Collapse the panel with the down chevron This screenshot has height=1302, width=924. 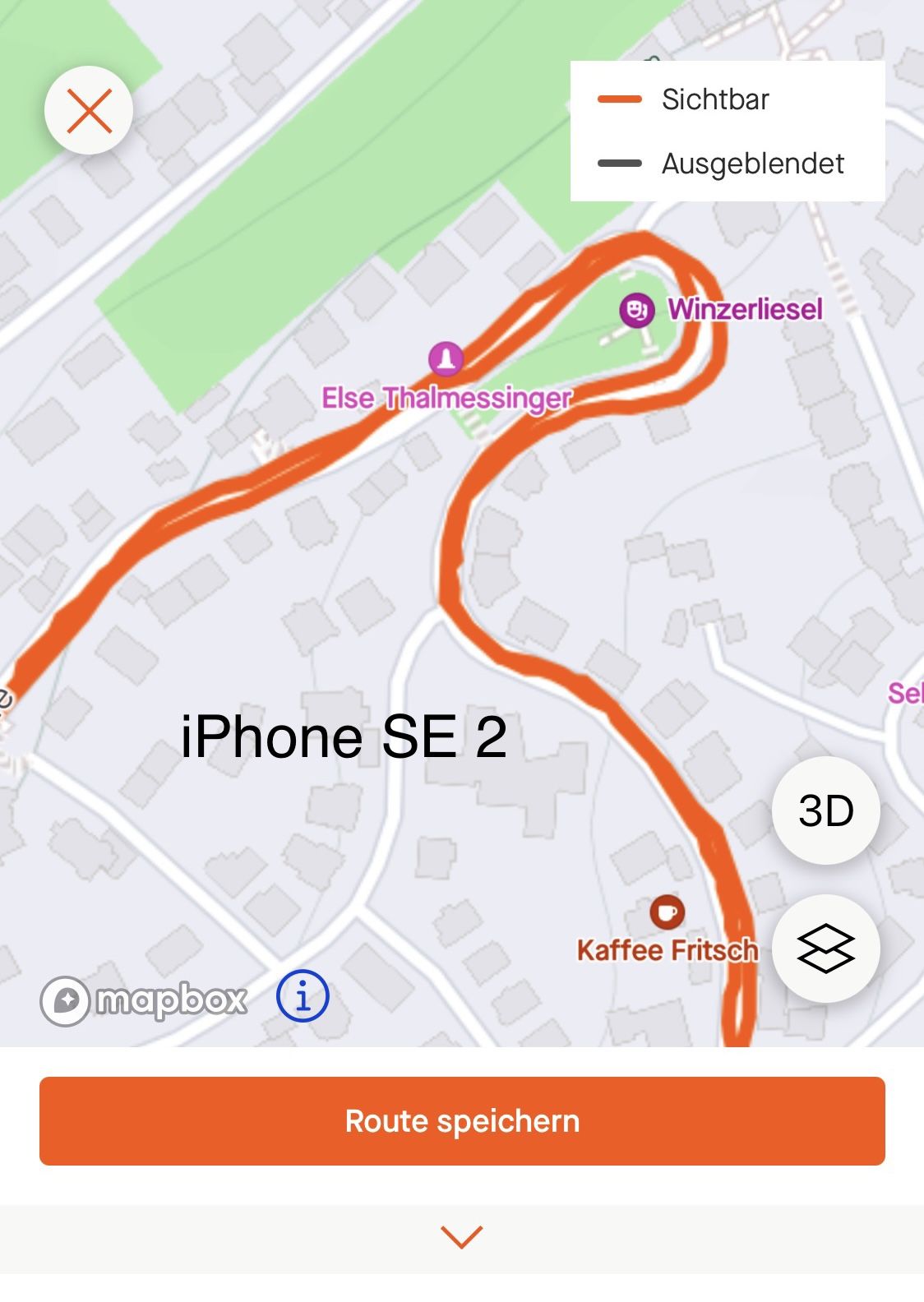tap(462, 1236)
